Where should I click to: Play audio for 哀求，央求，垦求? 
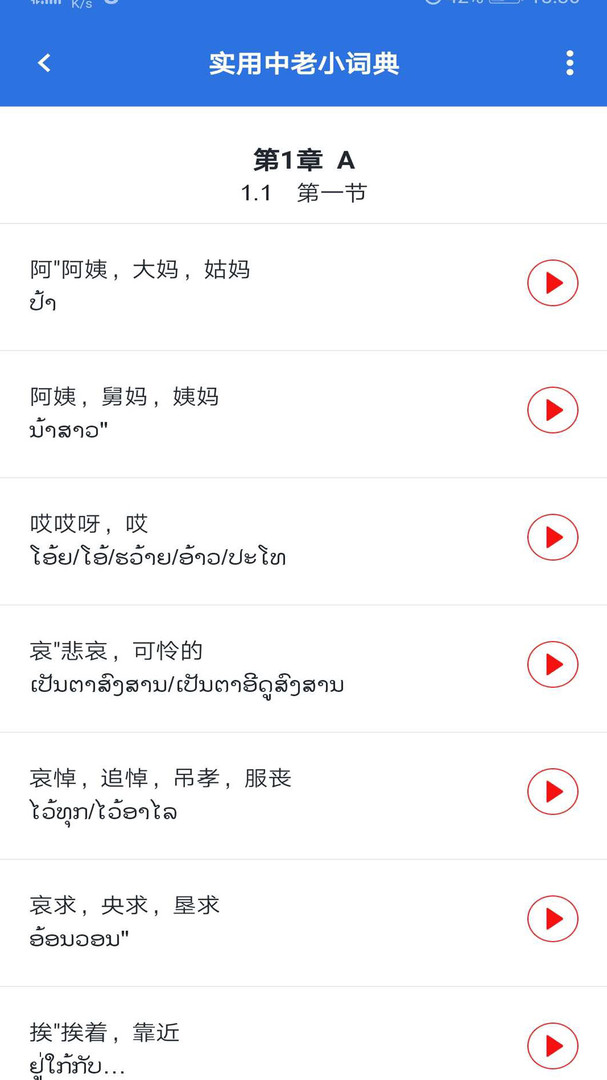coord(553,919)
